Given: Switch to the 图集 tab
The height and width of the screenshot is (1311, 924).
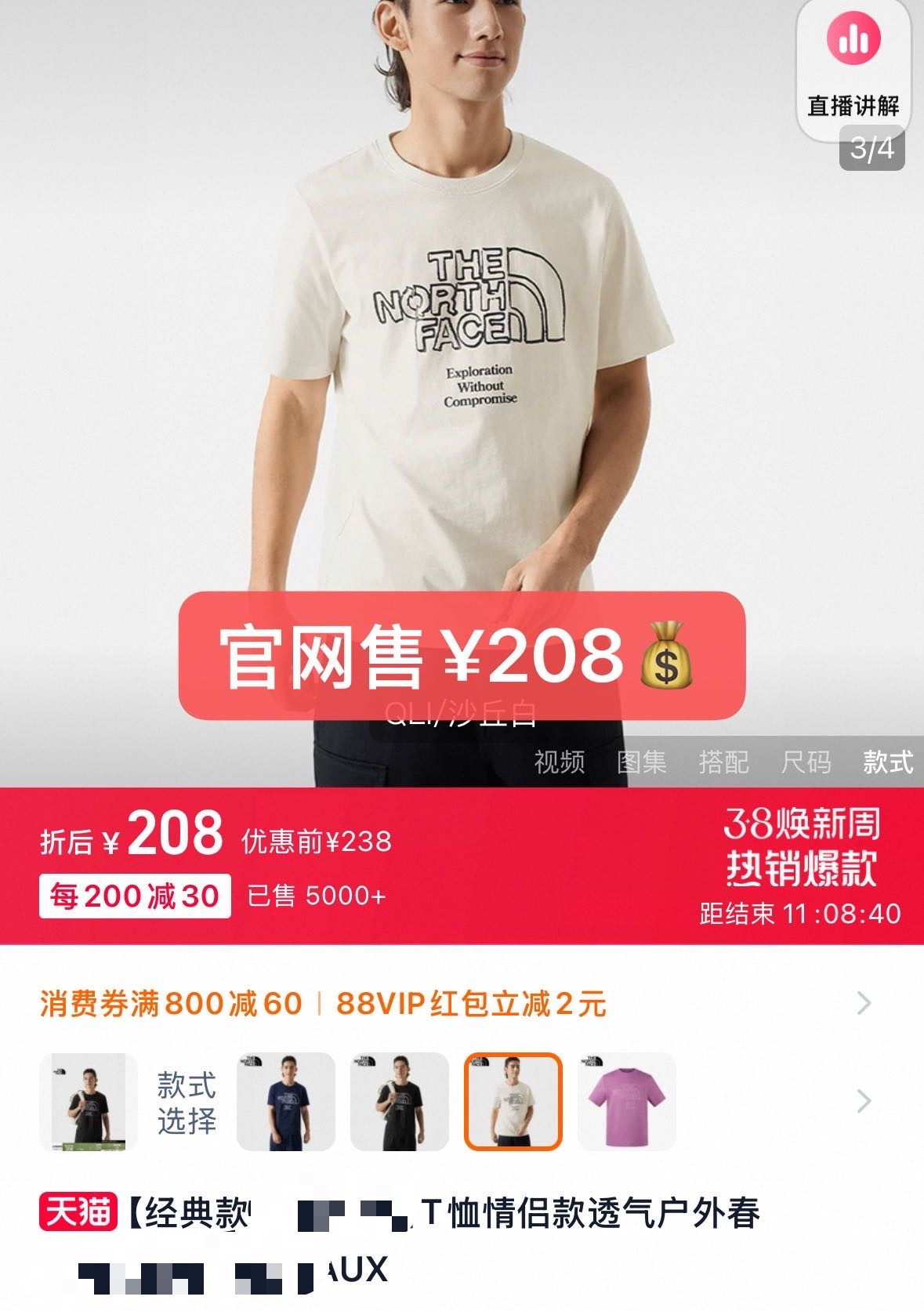Looking at the screenshot, I should 641,762.
